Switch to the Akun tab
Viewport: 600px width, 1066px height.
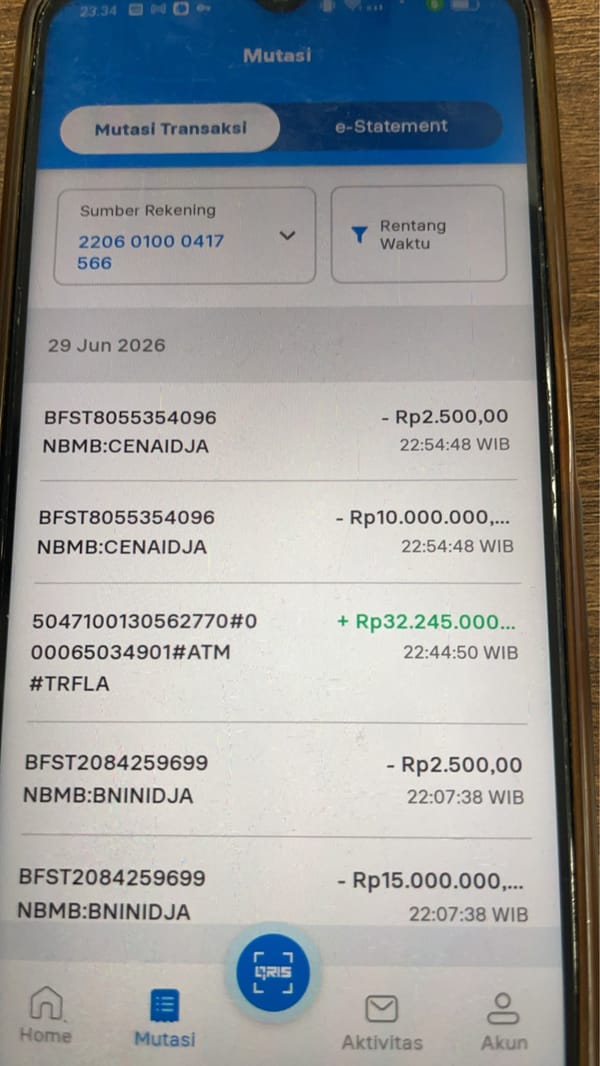pos(504,1022)
